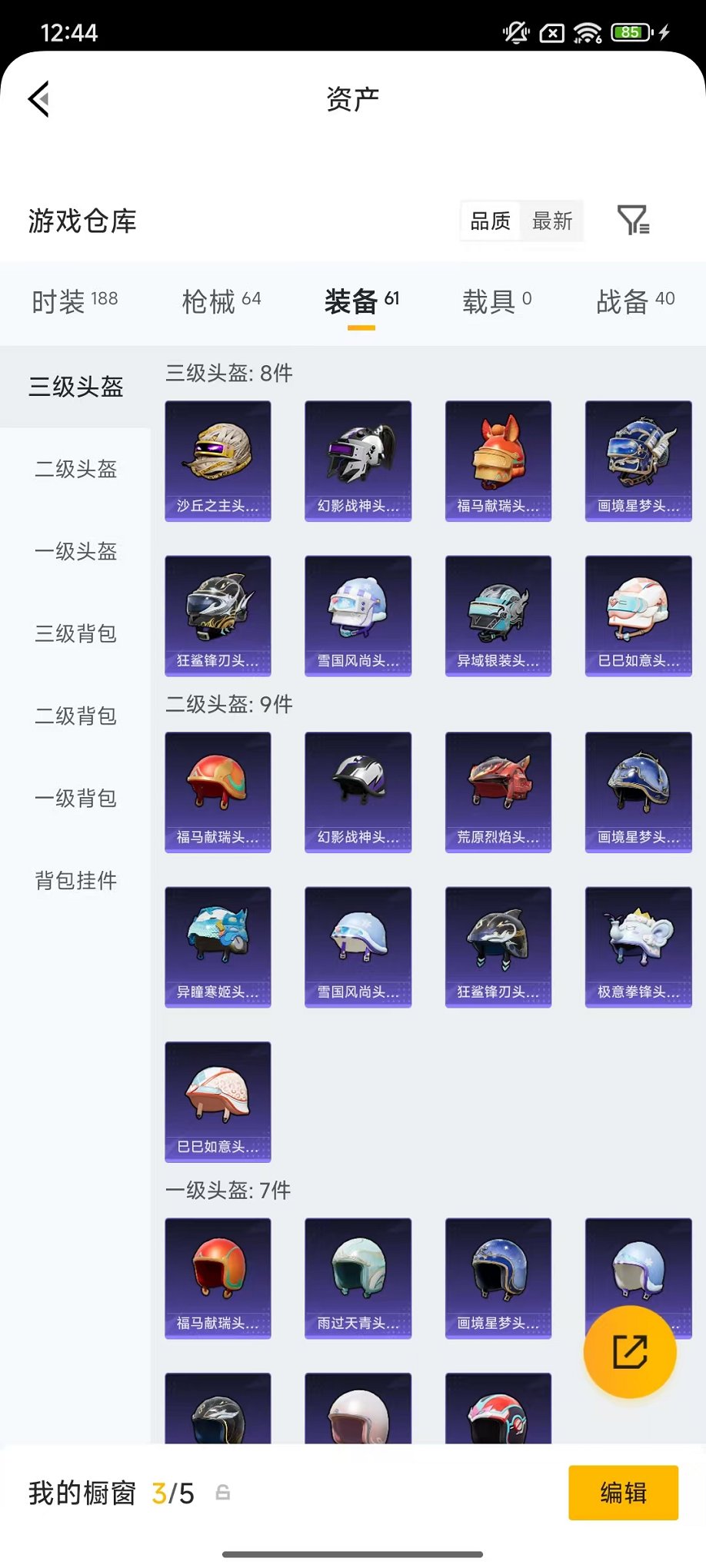Tap the 编辑 button at bottom right
Screen dimensions: 706x1568
(x=624, y=1492)
